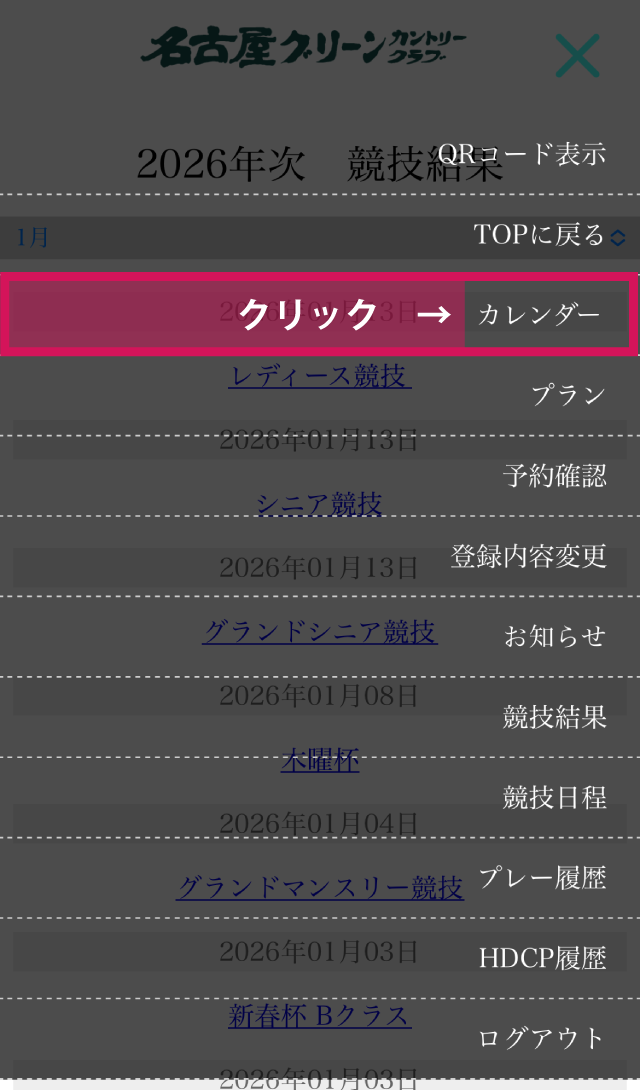Open the カレンダー menu item

pos(540,315)
